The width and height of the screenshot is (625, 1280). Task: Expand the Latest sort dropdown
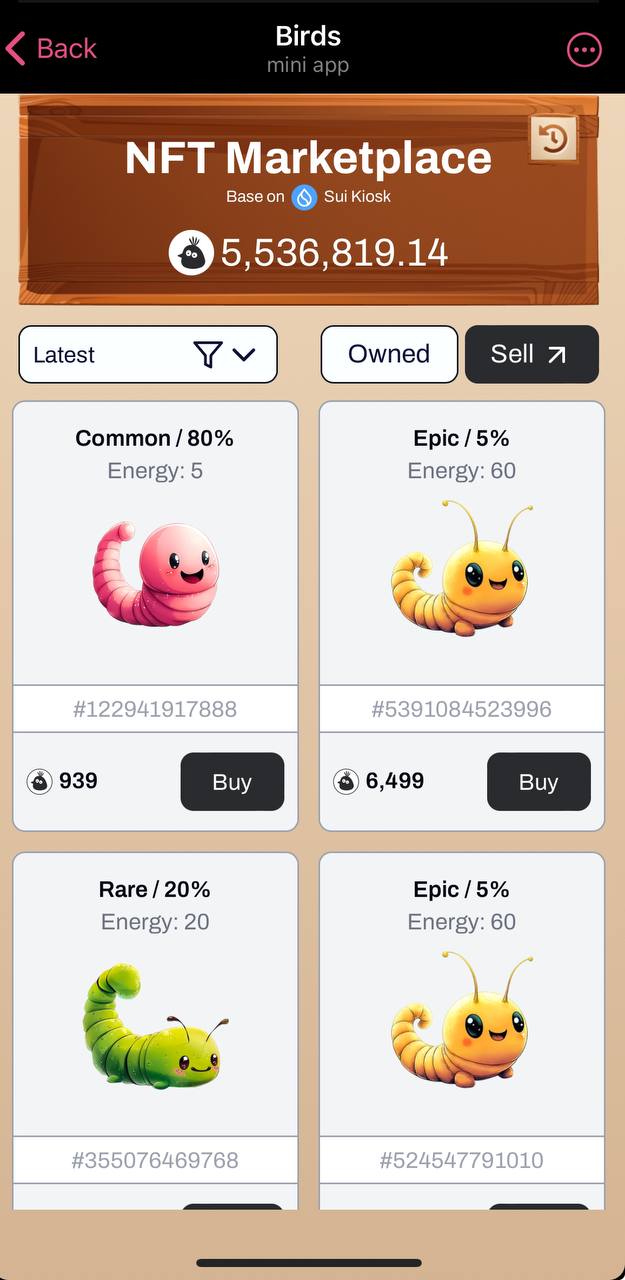coord(148,354)
